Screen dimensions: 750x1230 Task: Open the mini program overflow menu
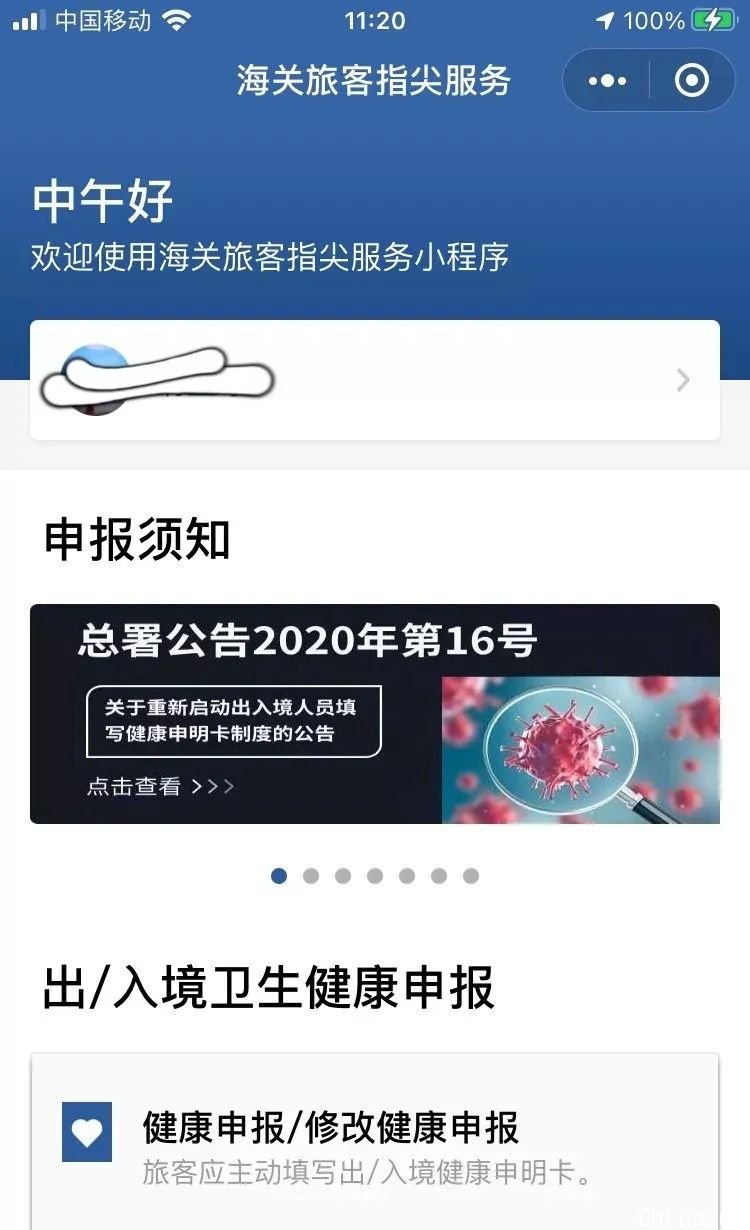point(608,81)
